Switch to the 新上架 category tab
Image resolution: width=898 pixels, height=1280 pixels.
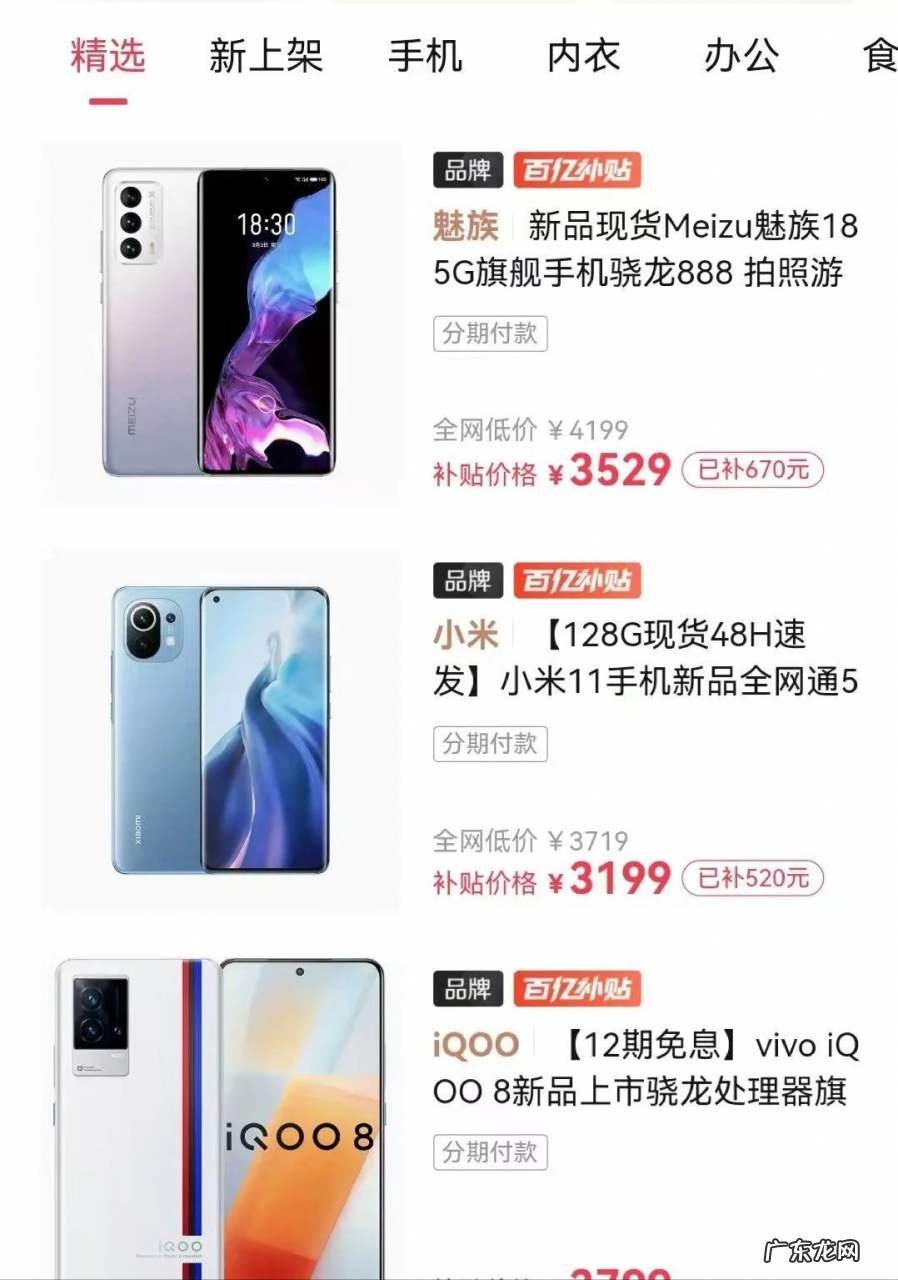tap(264, 57)
